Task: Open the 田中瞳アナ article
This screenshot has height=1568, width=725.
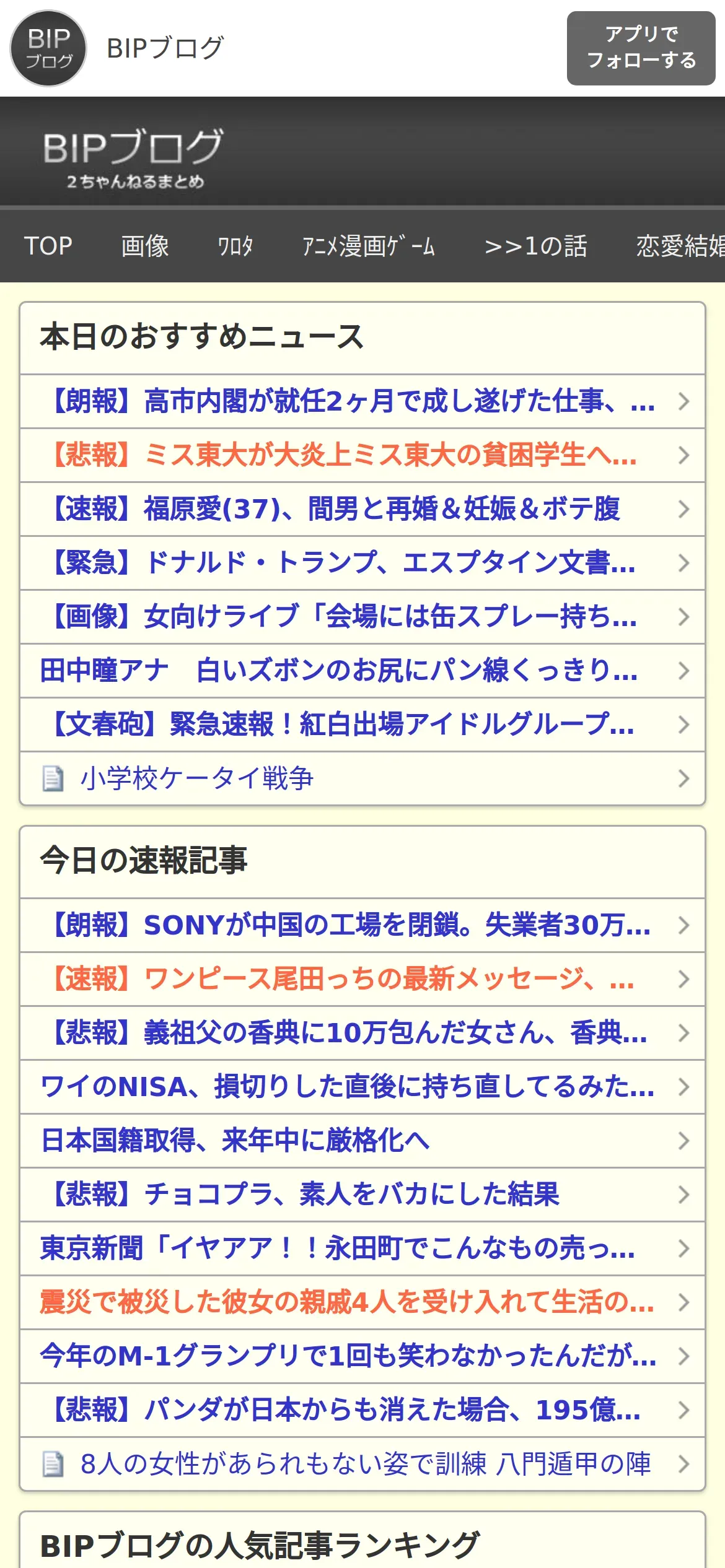Action: tap(362, 671)
